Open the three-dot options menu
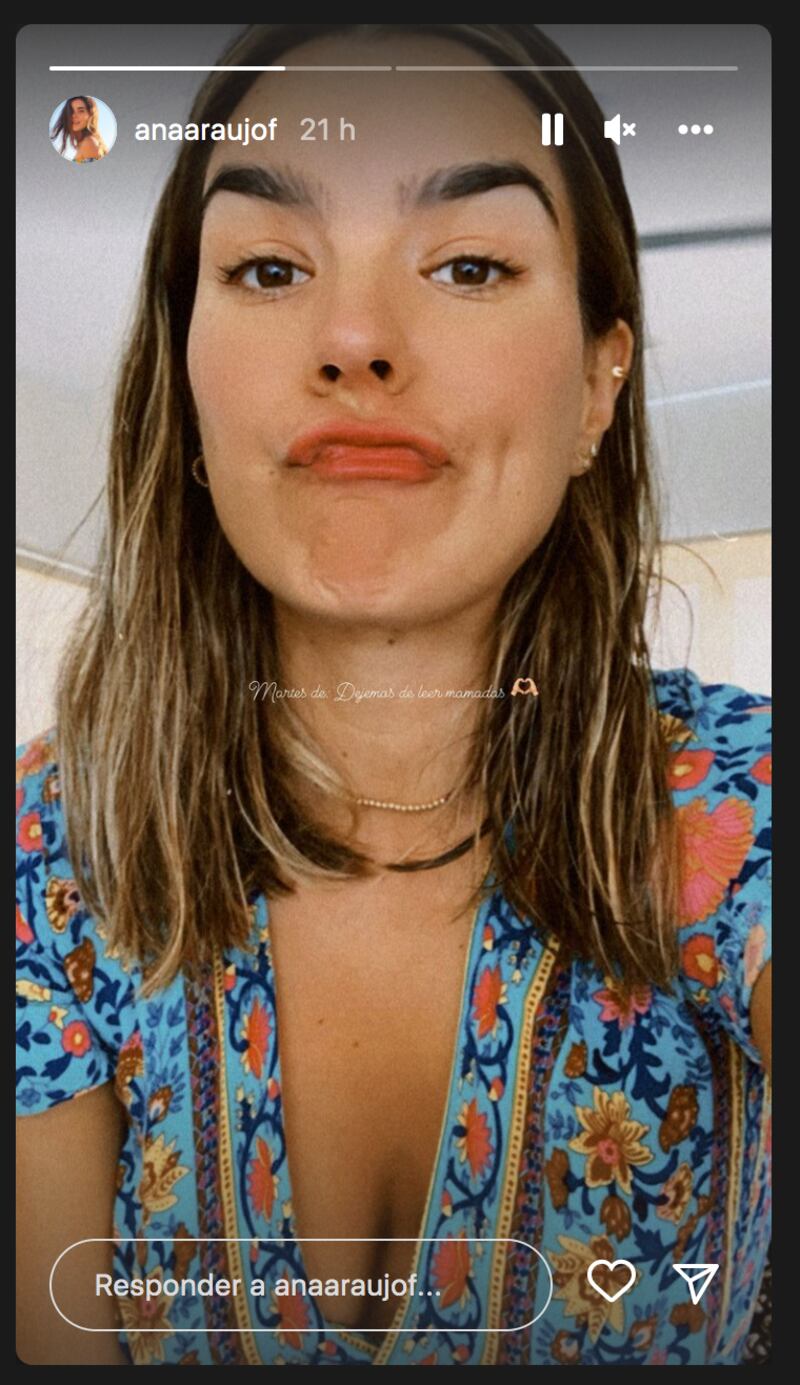 pyautogui.click(x=695, y=129)
